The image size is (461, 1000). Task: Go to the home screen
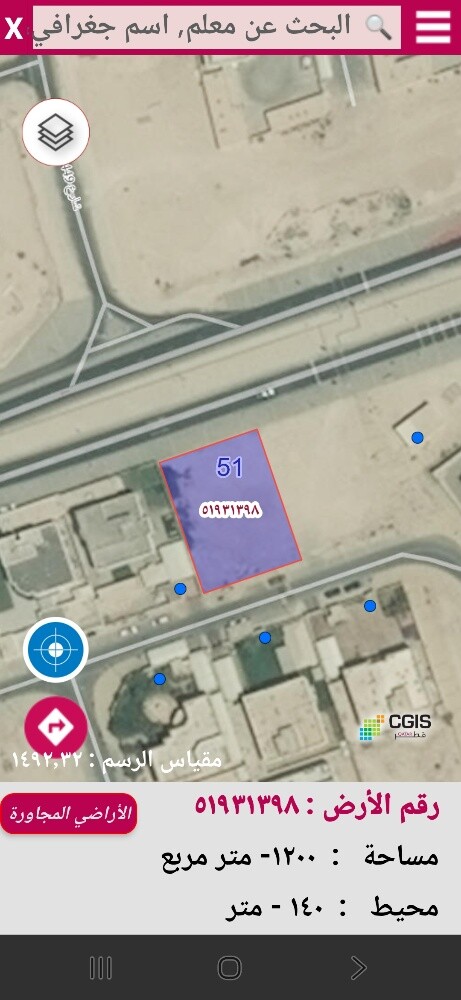tap(230, 967)
